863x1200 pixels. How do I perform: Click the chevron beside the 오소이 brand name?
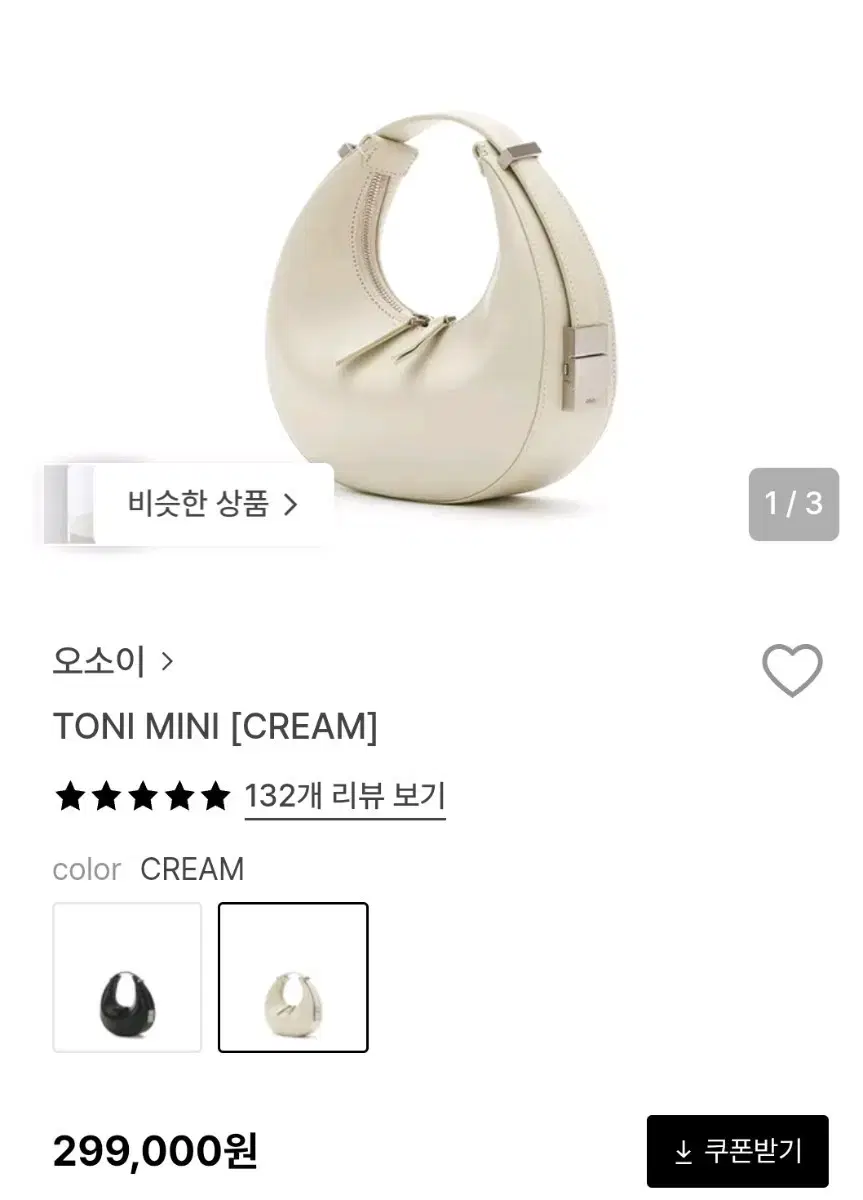165,660
